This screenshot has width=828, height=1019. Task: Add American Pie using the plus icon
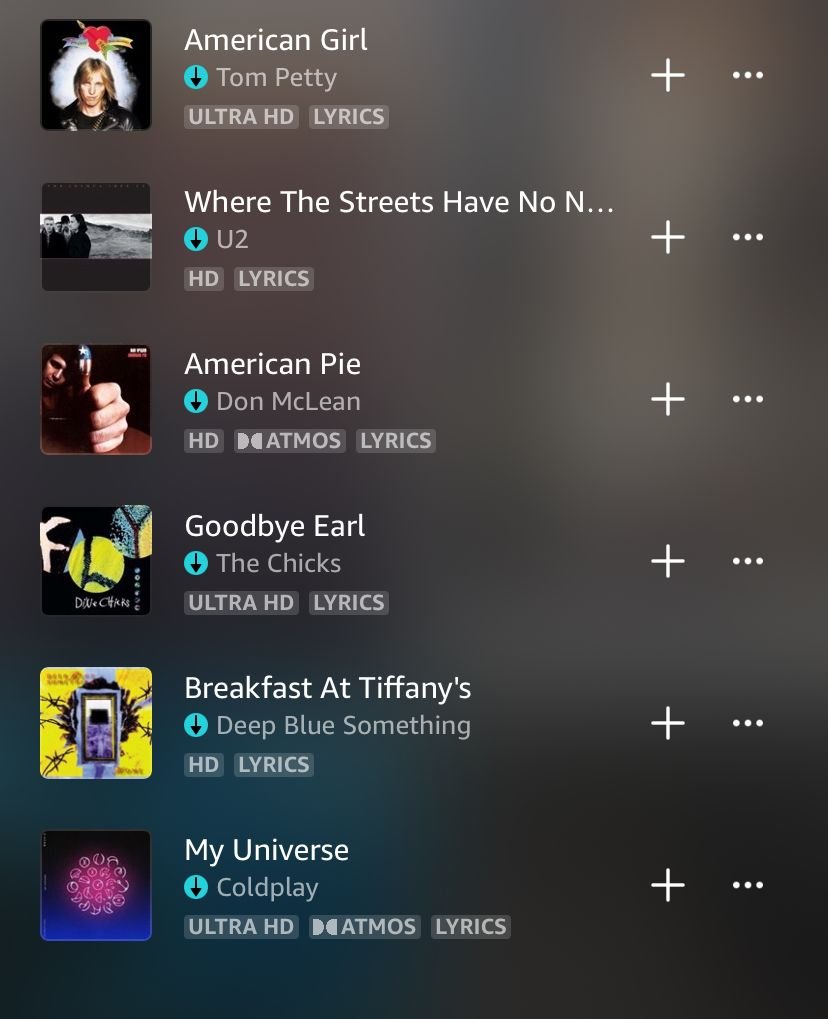pos(667,399)
